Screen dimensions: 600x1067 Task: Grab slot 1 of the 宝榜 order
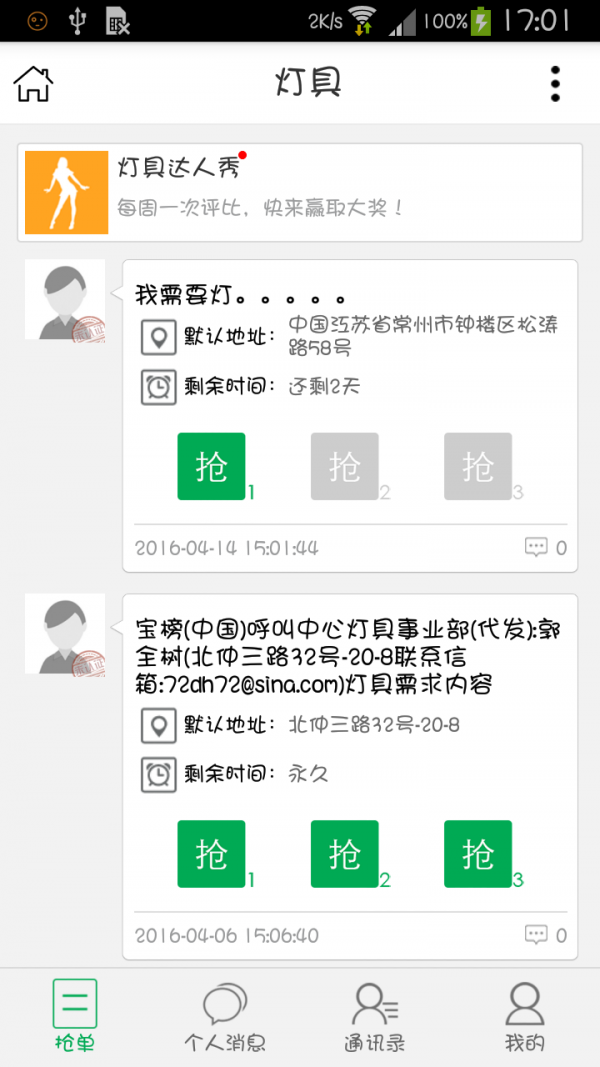pos(211,853)
